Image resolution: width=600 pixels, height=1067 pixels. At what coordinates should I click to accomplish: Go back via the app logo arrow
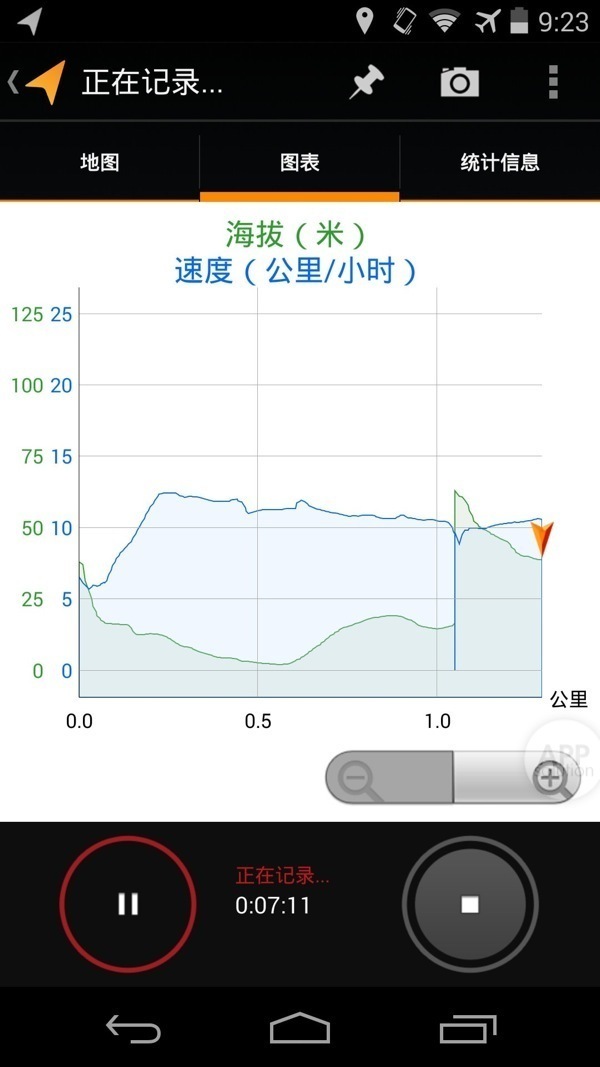click(38, 82)
